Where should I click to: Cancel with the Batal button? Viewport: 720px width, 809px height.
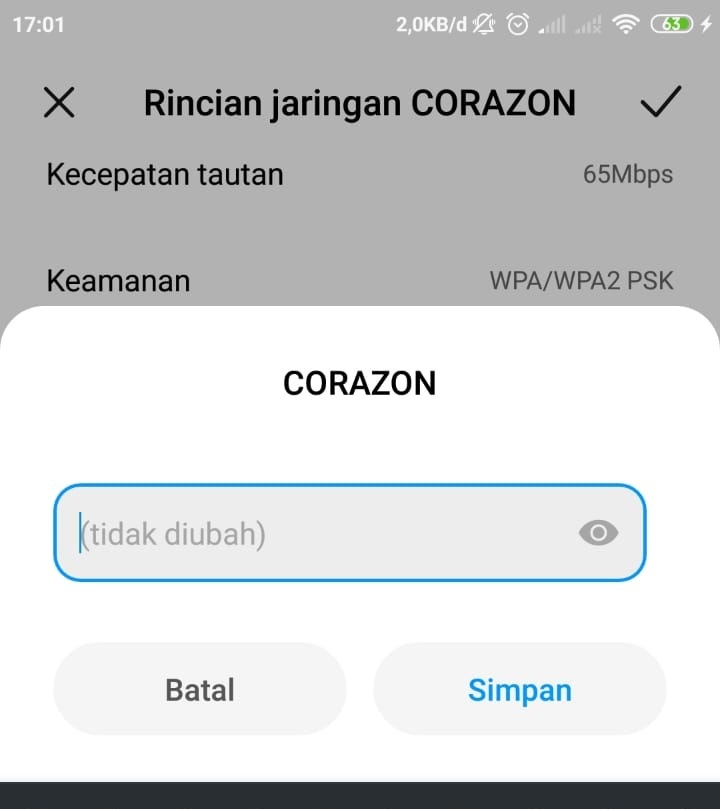200,690
